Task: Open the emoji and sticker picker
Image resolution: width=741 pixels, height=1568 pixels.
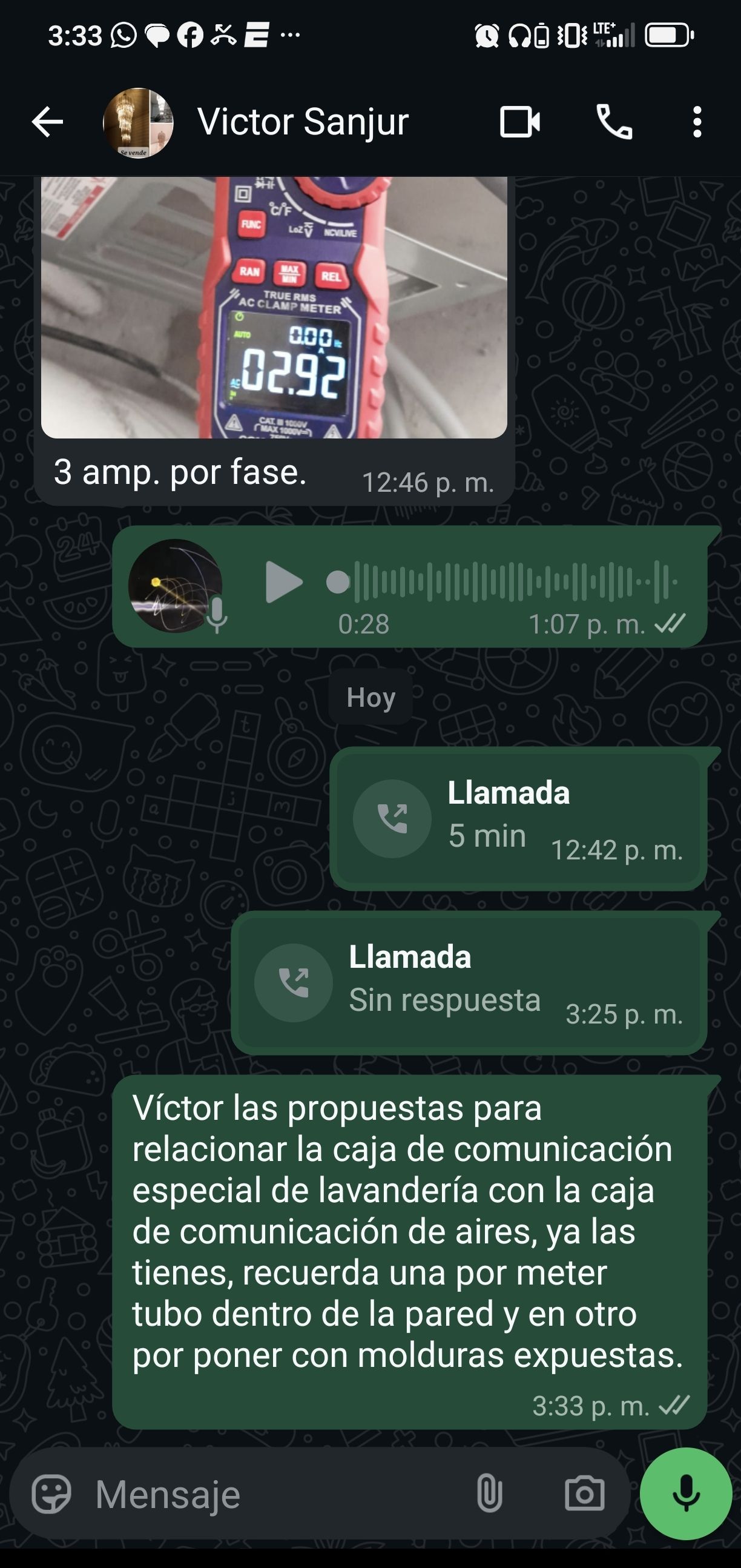Action: [51, 1494]
